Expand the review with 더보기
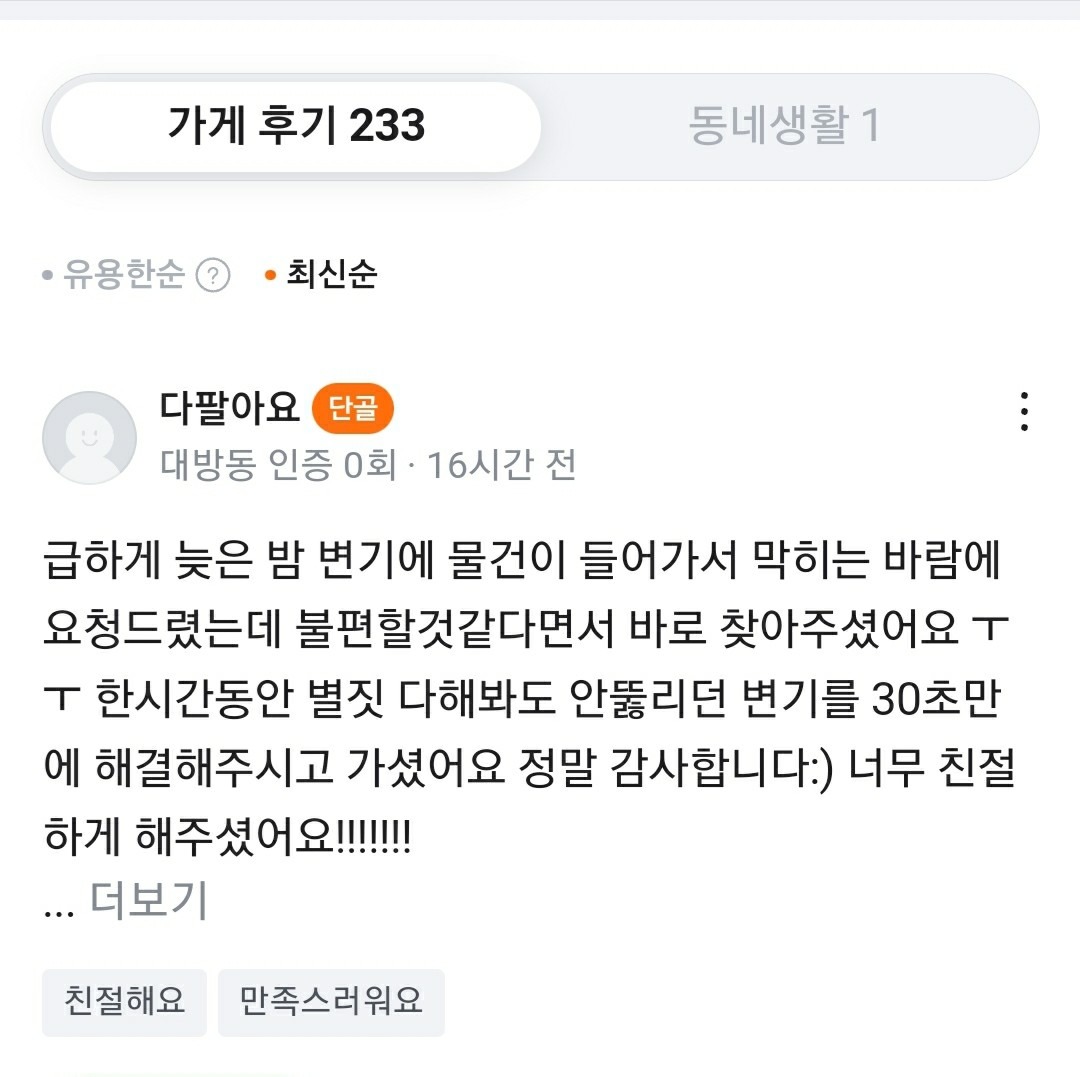The height and width of the screenshot is (1077, 1080). click(x=148, y=900)
